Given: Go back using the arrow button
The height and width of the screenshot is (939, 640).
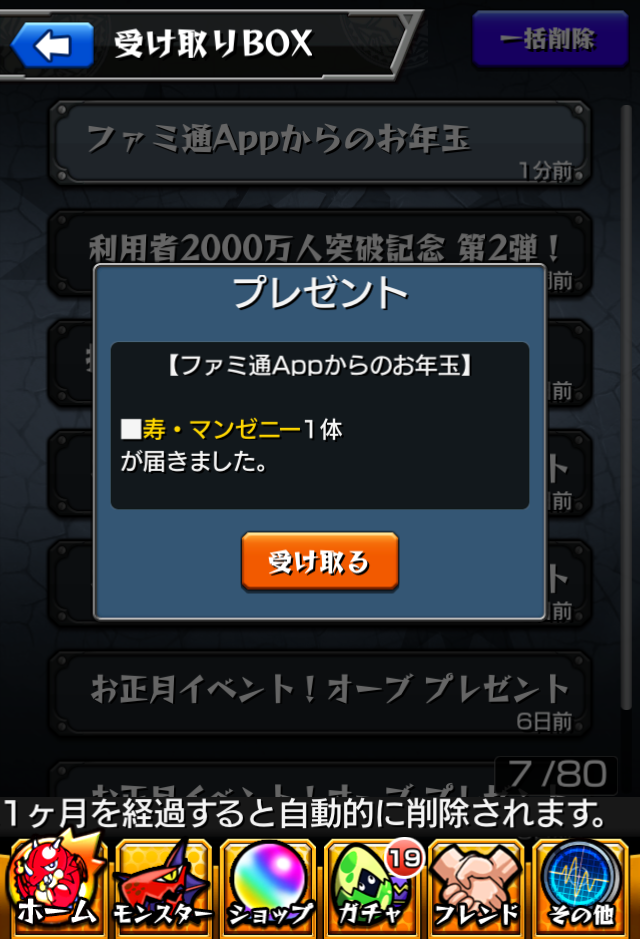Looking at the screenshot, I should pos(52,44).
